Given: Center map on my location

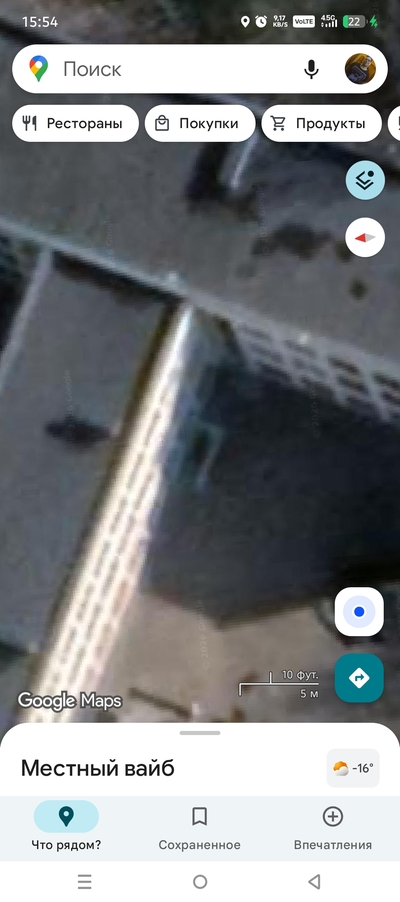Looking at the screenshot, I should (x=359, y=611).
